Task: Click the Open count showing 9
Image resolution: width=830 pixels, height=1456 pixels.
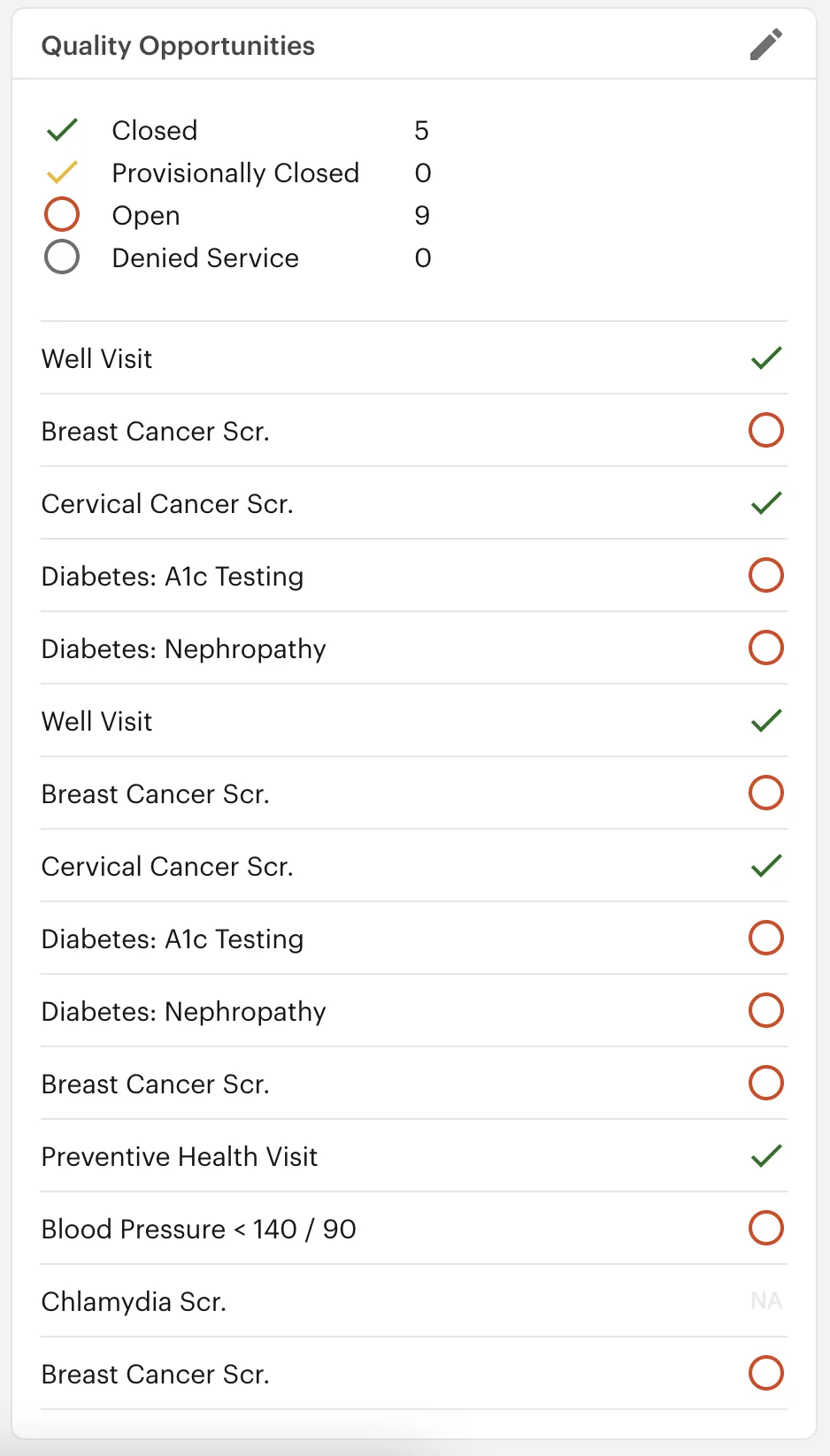Action: 422,214
